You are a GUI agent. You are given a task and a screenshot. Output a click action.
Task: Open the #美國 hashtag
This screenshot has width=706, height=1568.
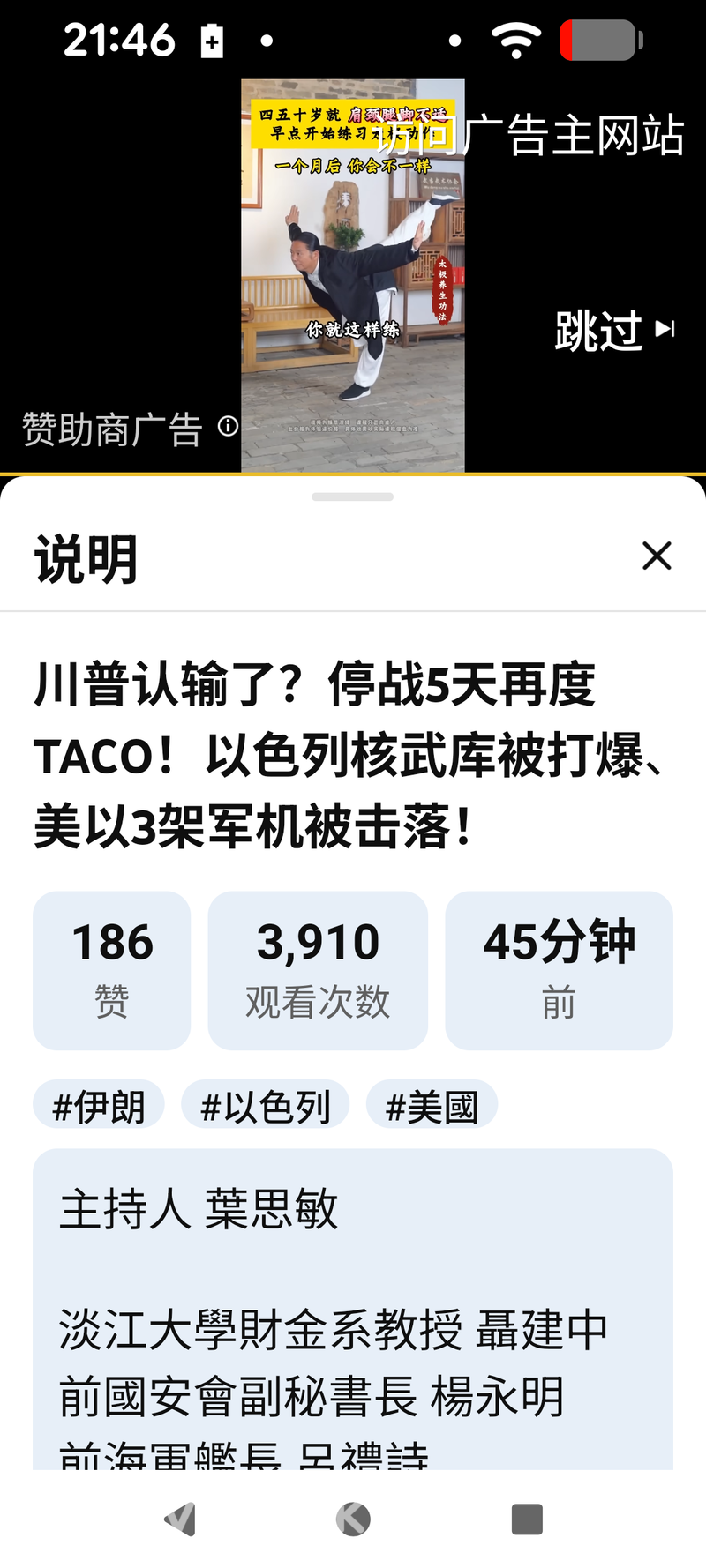click(432, 1106)
